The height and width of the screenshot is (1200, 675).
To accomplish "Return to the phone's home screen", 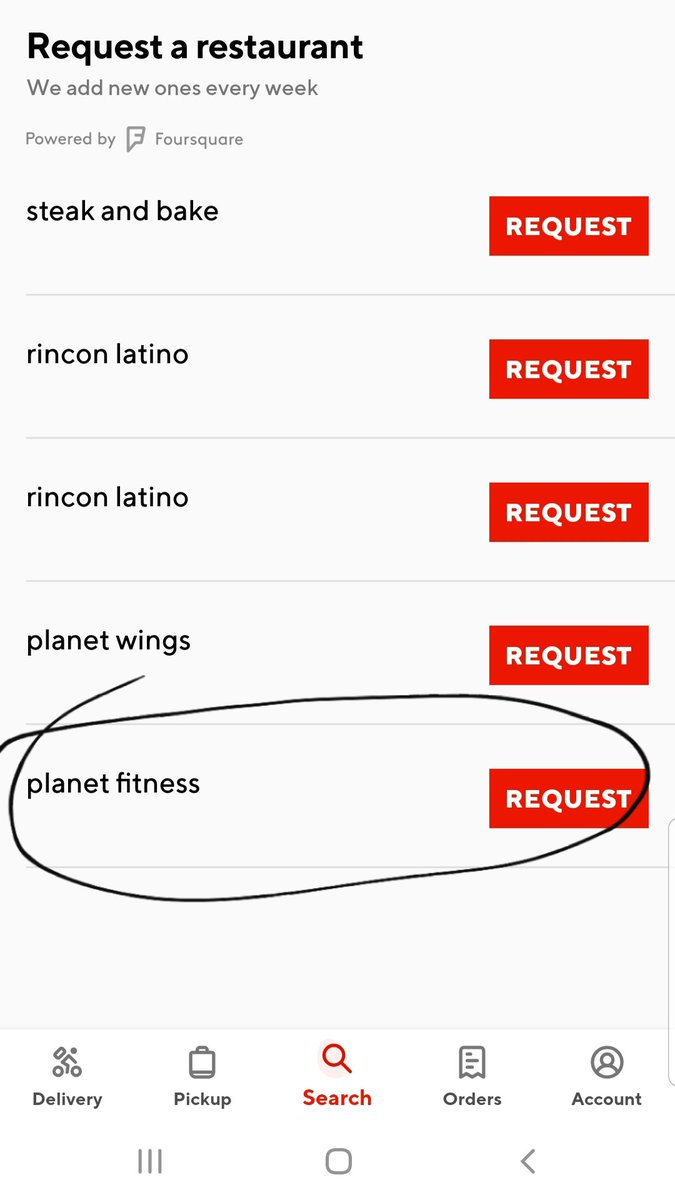I will tap(339, 1161).
